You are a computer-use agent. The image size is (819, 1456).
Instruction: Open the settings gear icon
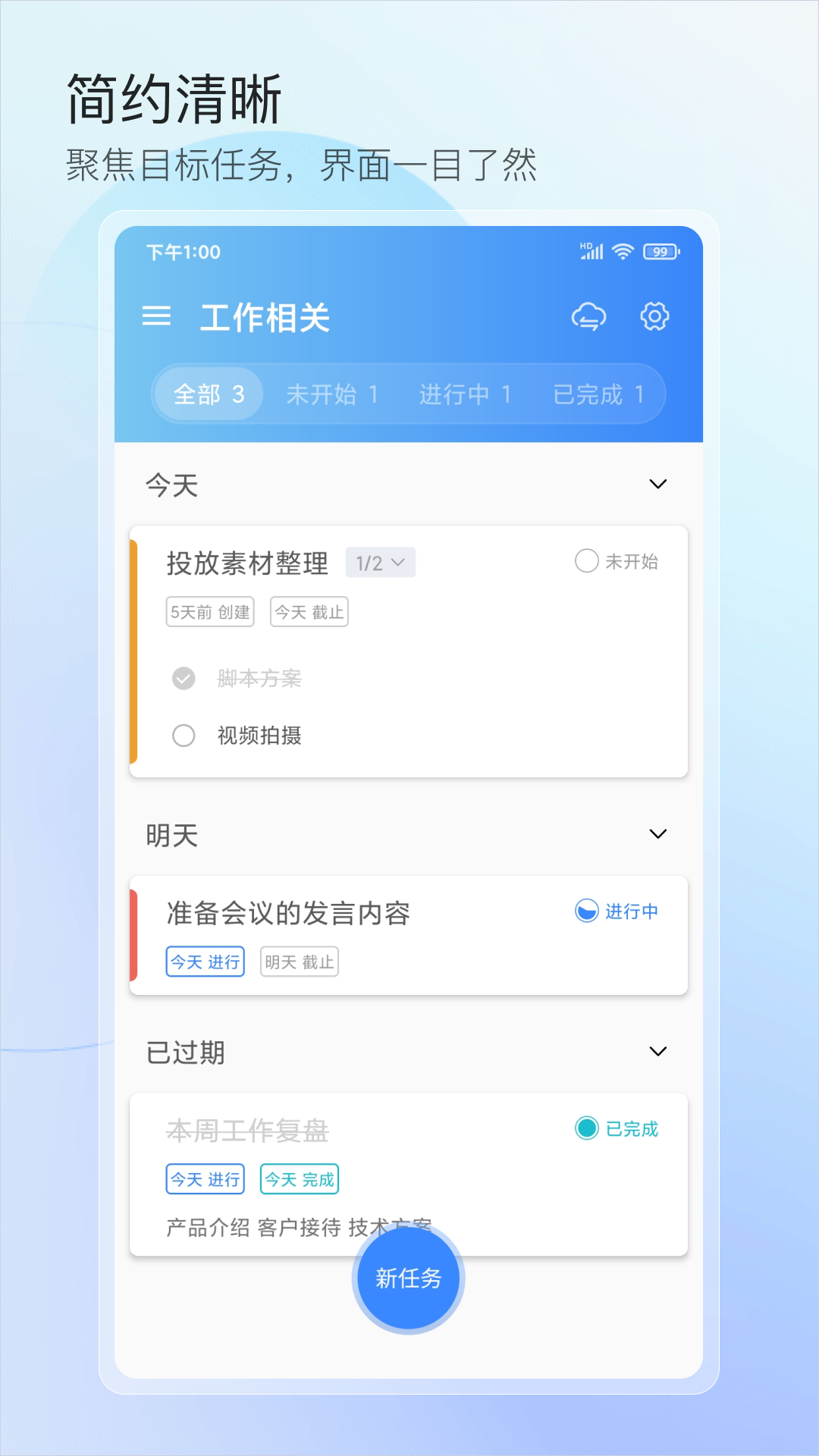click(x=654, y=316)
